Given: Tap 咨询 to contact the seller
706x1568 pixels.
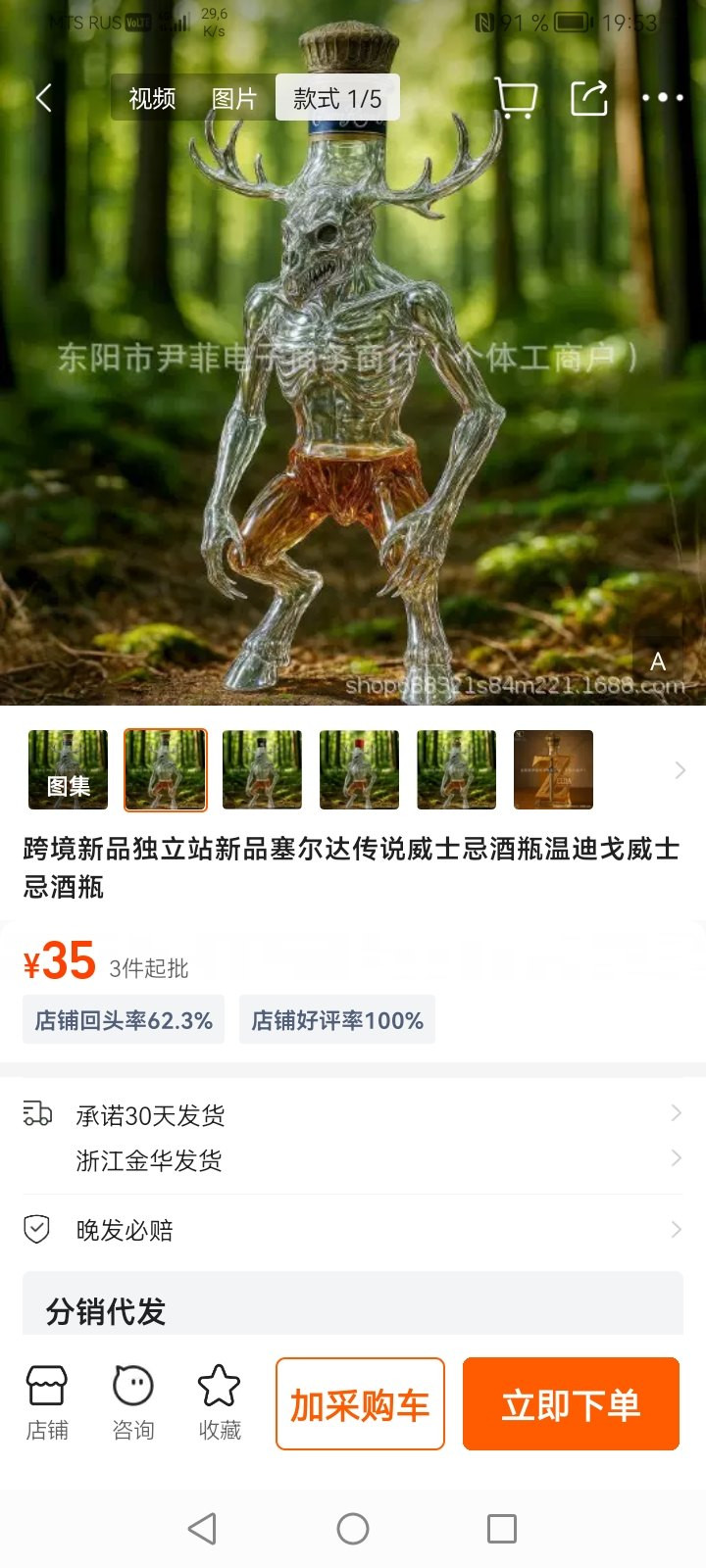Looking at the screenshot, I should 133,1403.
